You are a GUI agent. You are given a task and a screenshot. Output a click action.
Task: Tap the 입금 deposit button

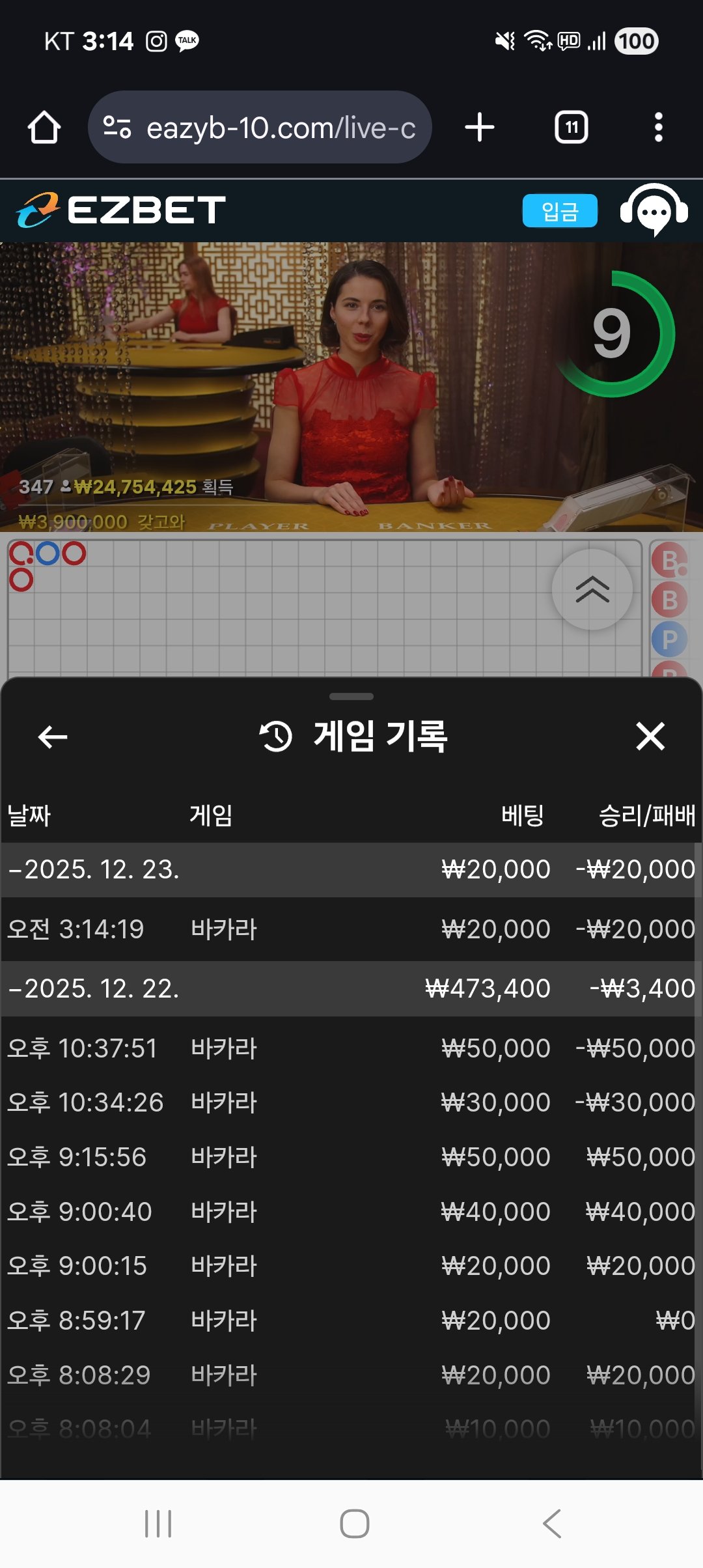coord(559,211)
